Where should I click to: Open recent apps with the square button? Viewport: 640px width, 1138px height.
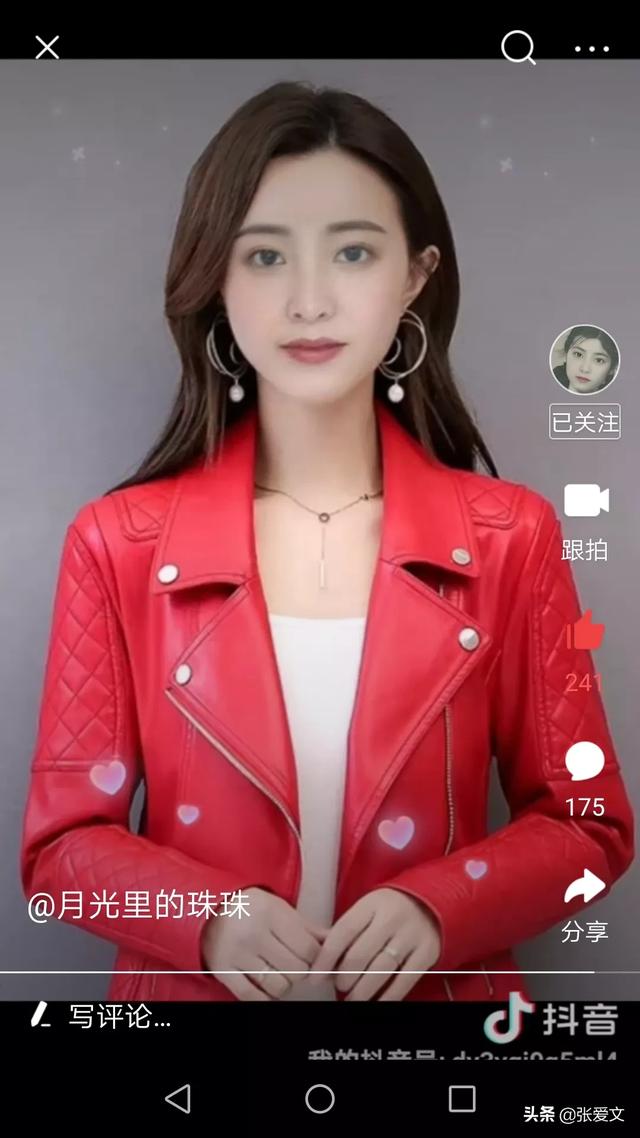[461, 1099]
